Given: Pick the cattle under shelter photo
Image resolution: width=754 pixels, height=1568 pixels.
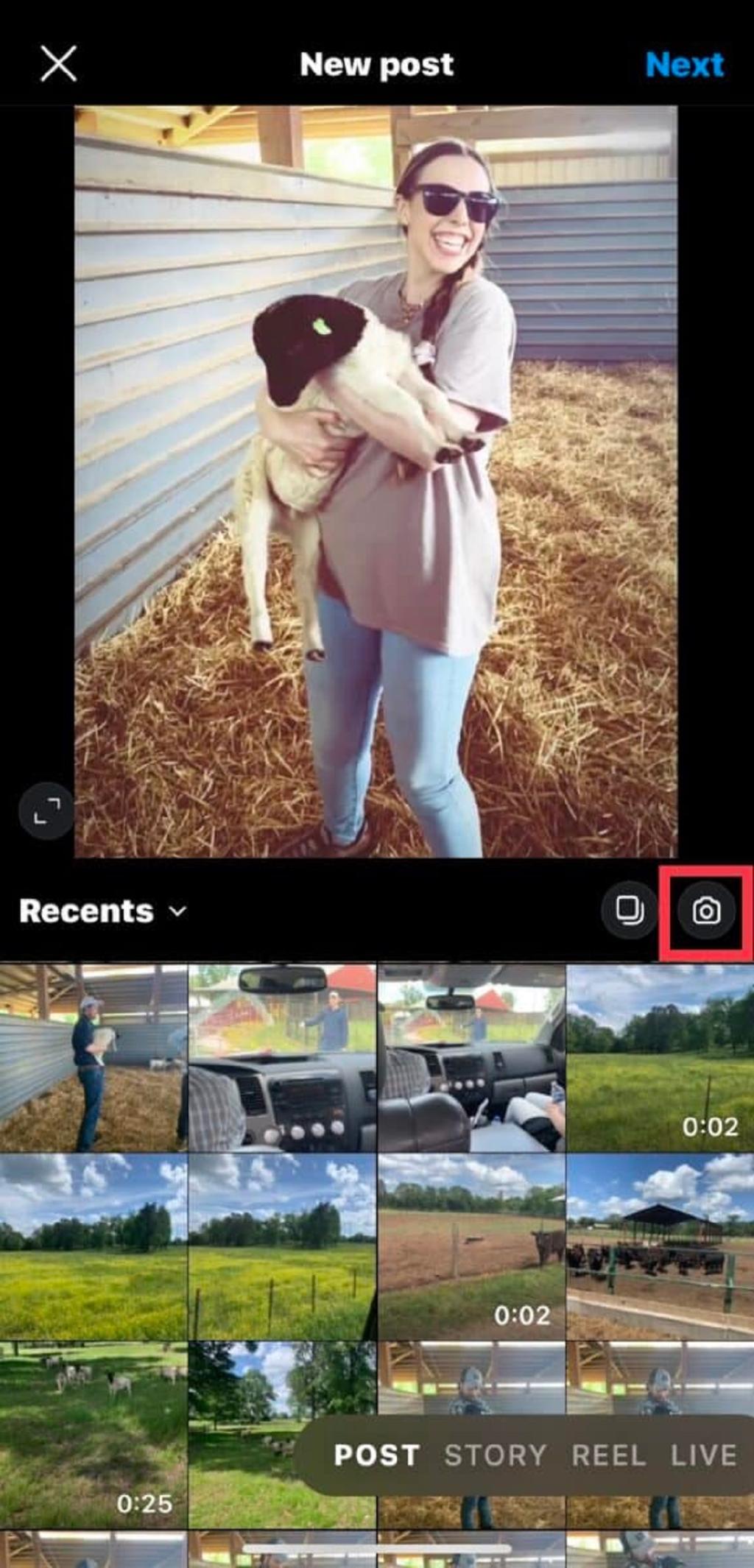Looking at the screenshot, I should [x=660, y=1246].
